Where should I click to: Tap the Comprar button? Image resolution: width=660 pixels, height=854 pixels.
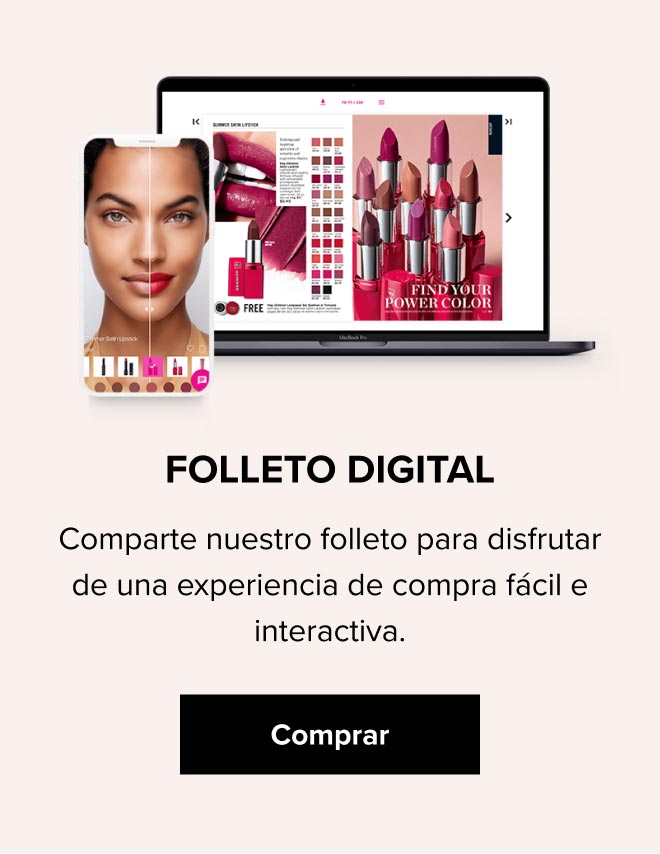pos(329,735)
